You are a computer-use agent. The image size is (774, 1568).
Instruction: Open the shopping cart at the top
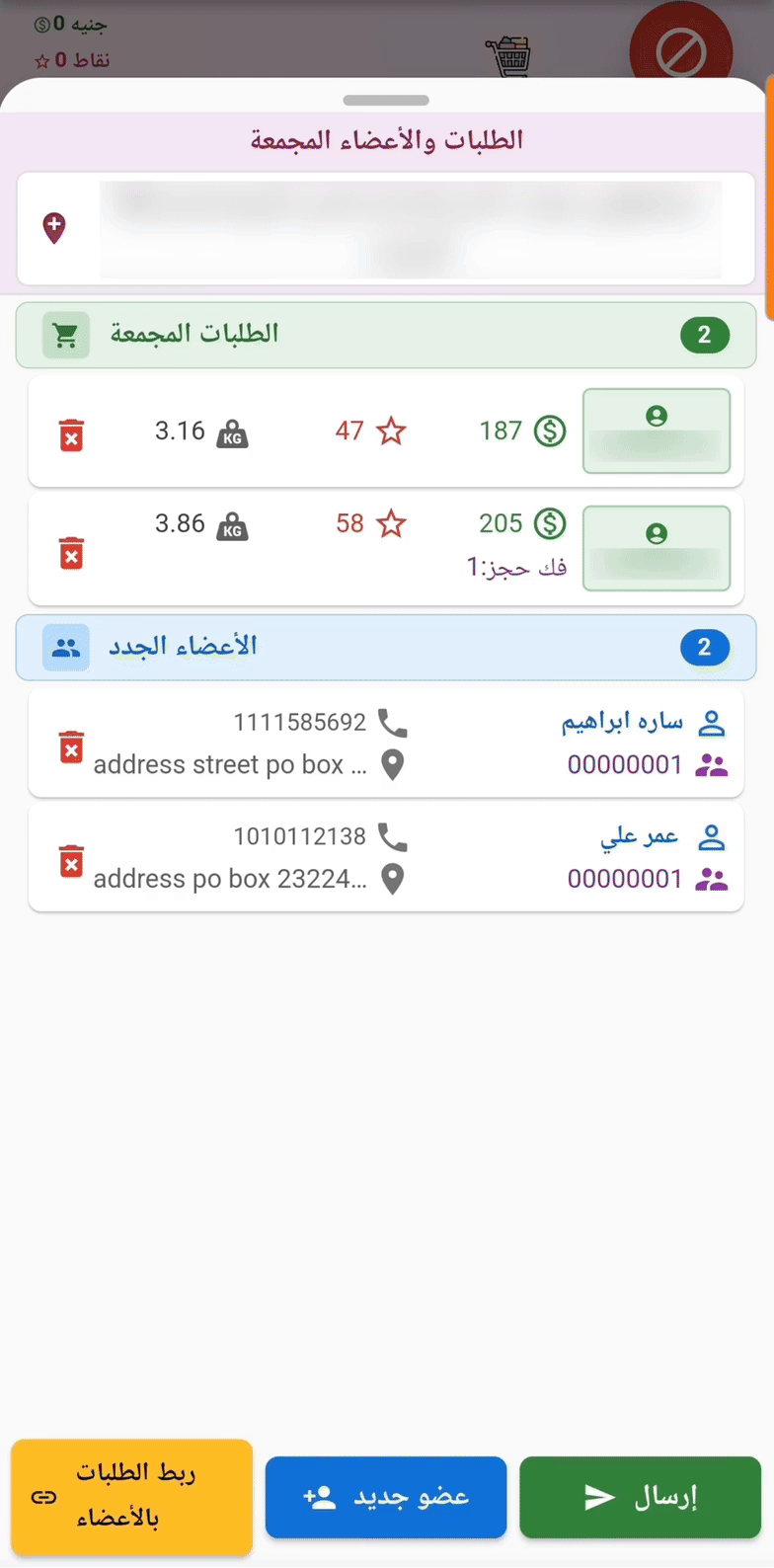click(509, 54)
